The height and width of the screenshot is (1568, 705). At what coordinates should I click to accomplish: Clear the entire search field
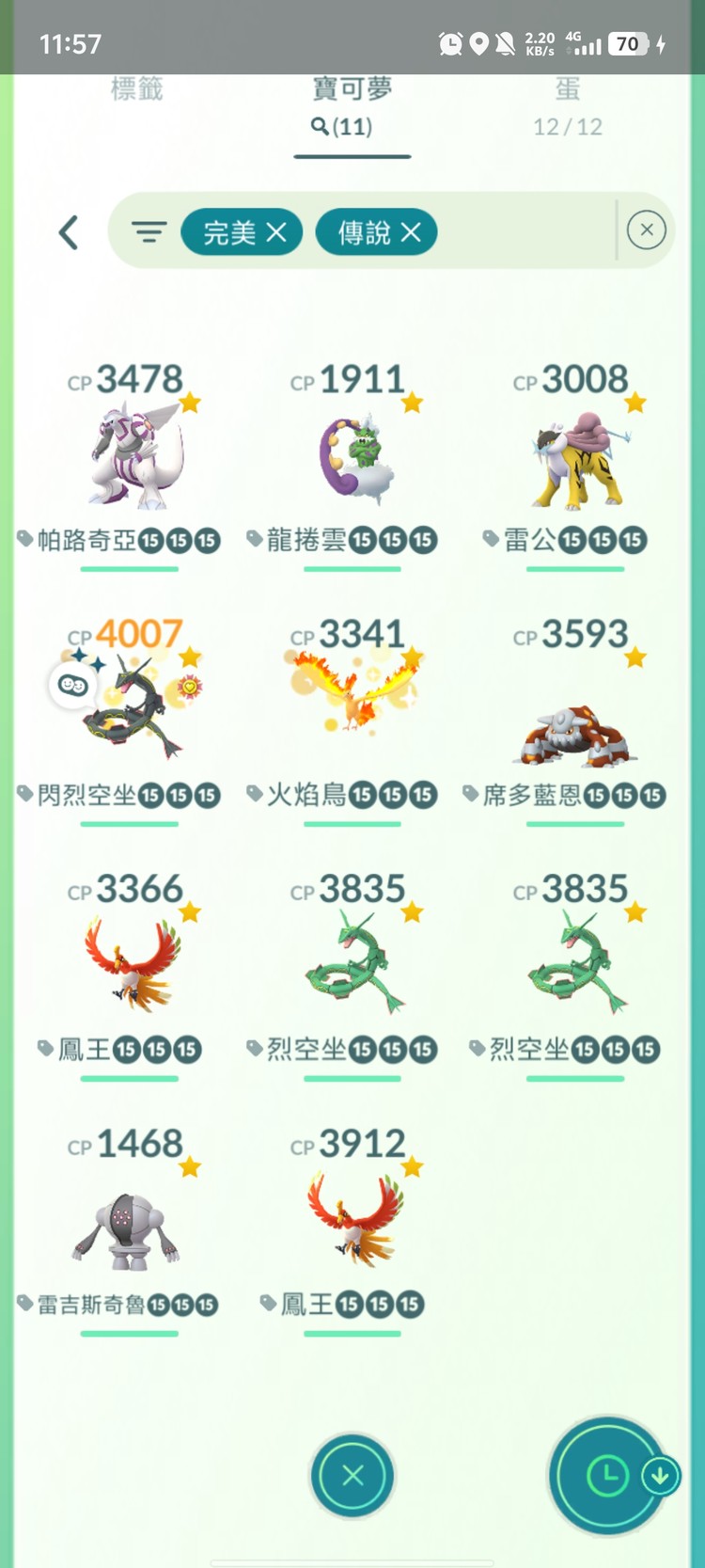646,230
